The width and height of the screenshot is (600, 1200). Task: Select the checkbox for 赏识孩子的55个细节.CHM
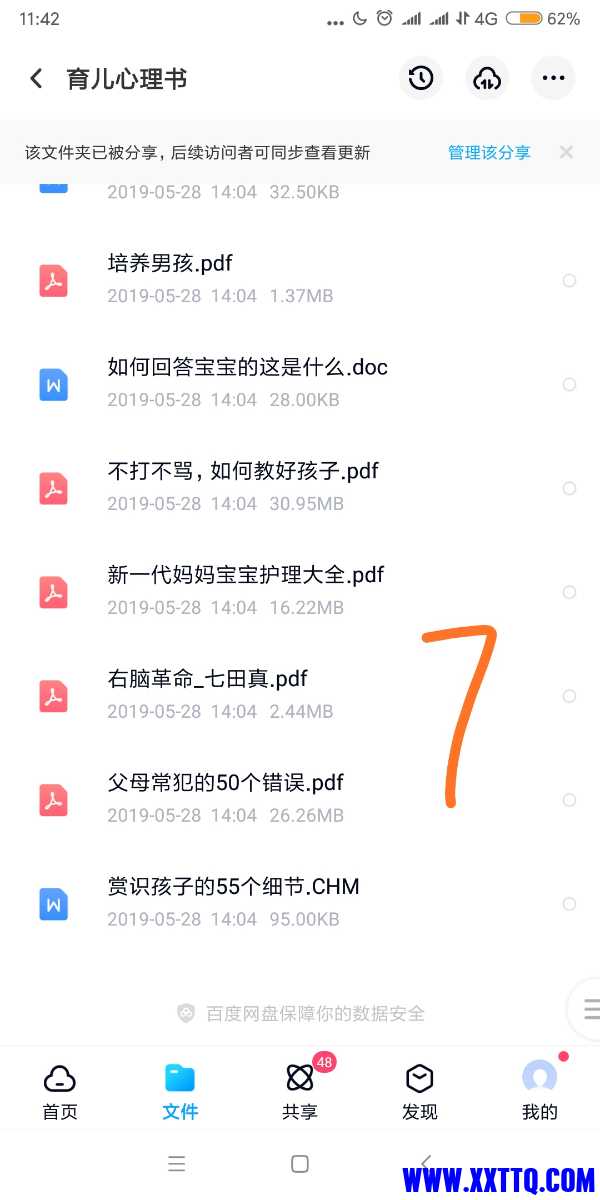(x=569, y=904)
